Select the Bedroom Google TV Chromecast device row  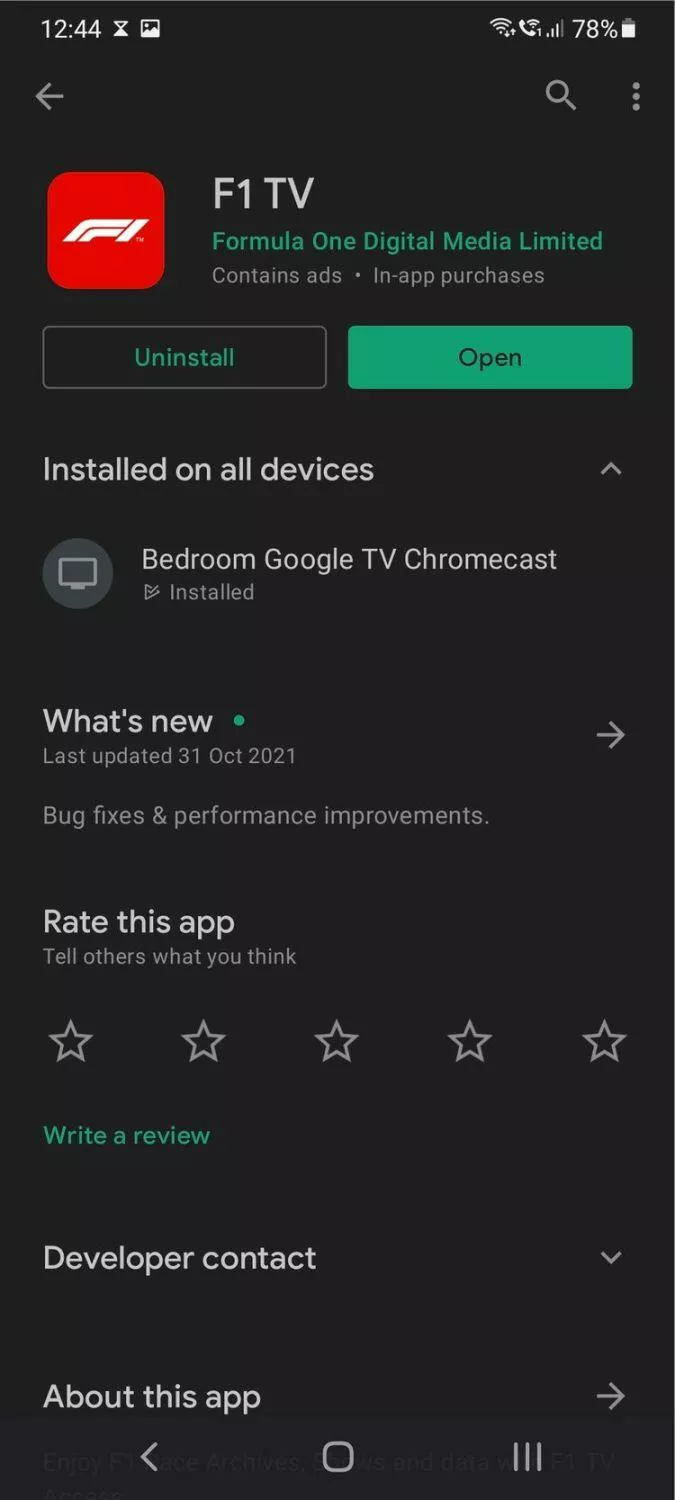pos(337,574)
